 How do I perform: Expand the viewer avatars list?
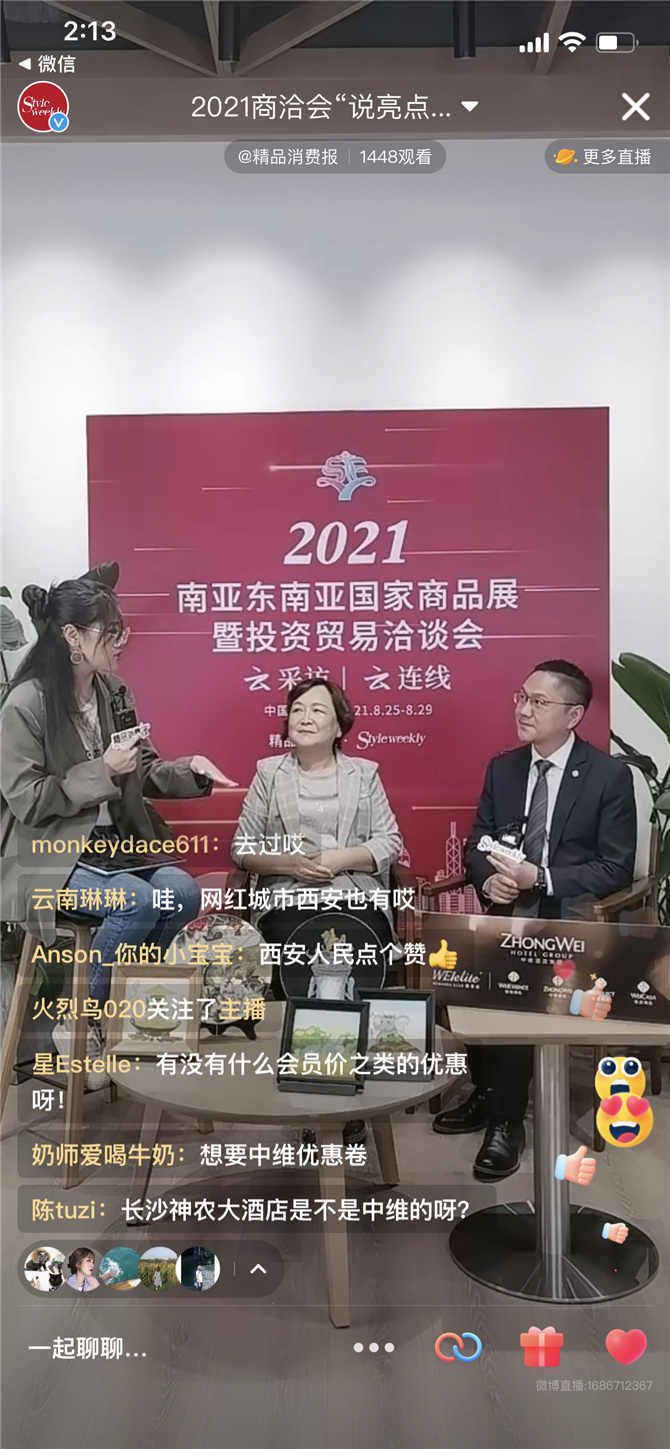(258, 1269)
